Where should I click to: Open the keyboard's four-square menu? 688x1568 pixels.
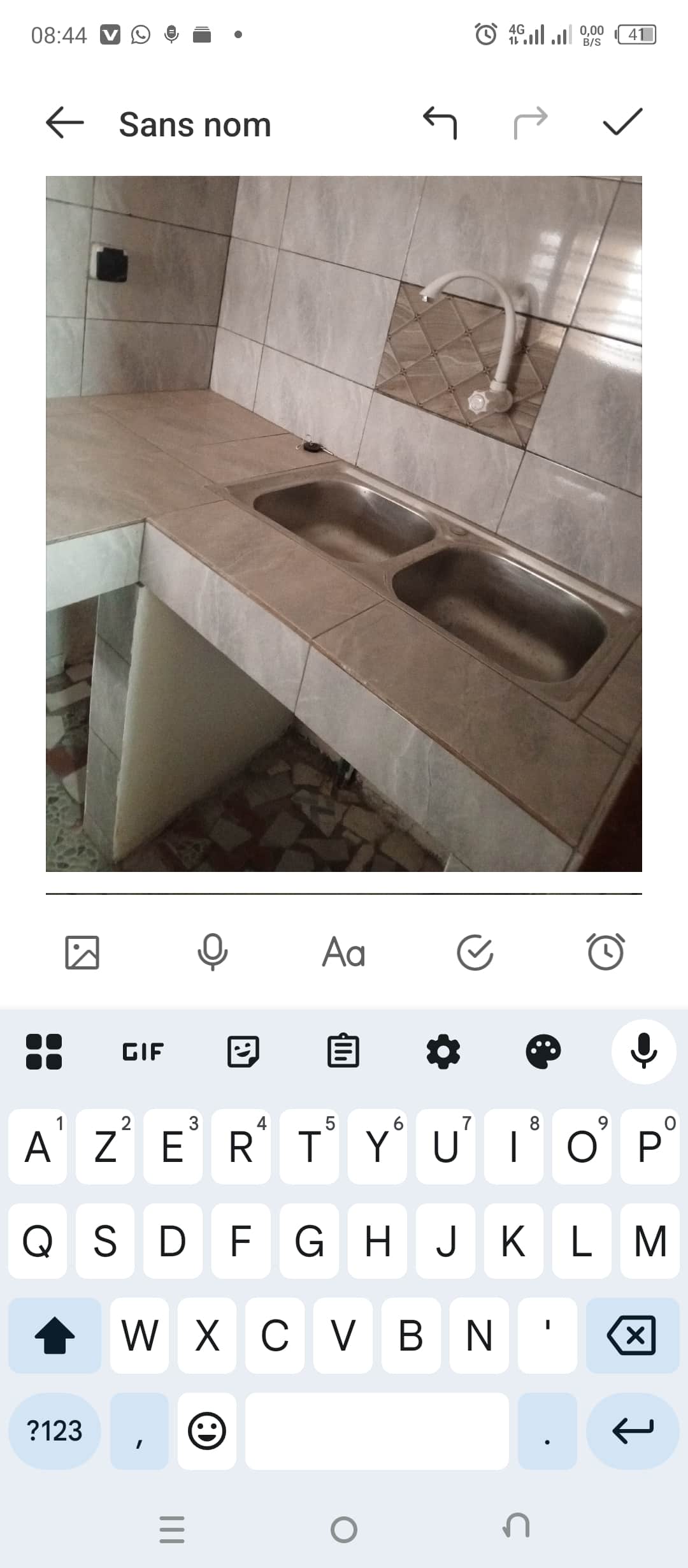44,1052
